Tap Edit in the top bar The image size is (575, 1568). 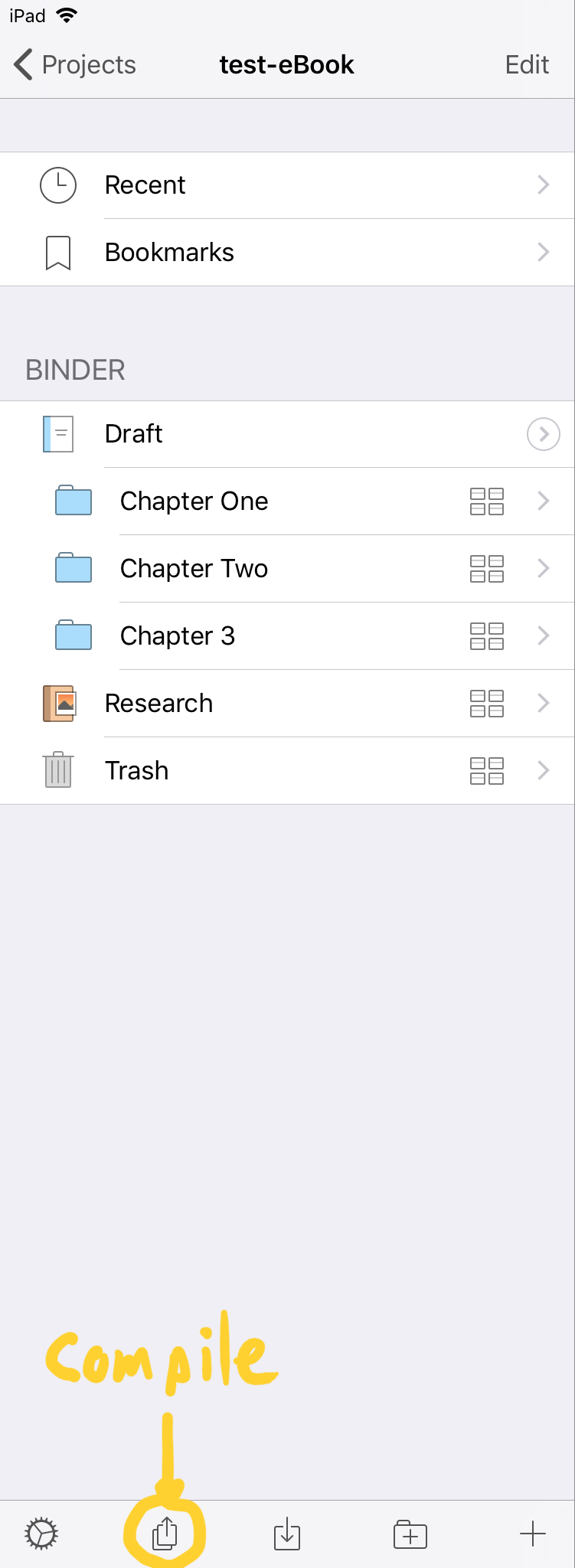click(x=527, y=65)
